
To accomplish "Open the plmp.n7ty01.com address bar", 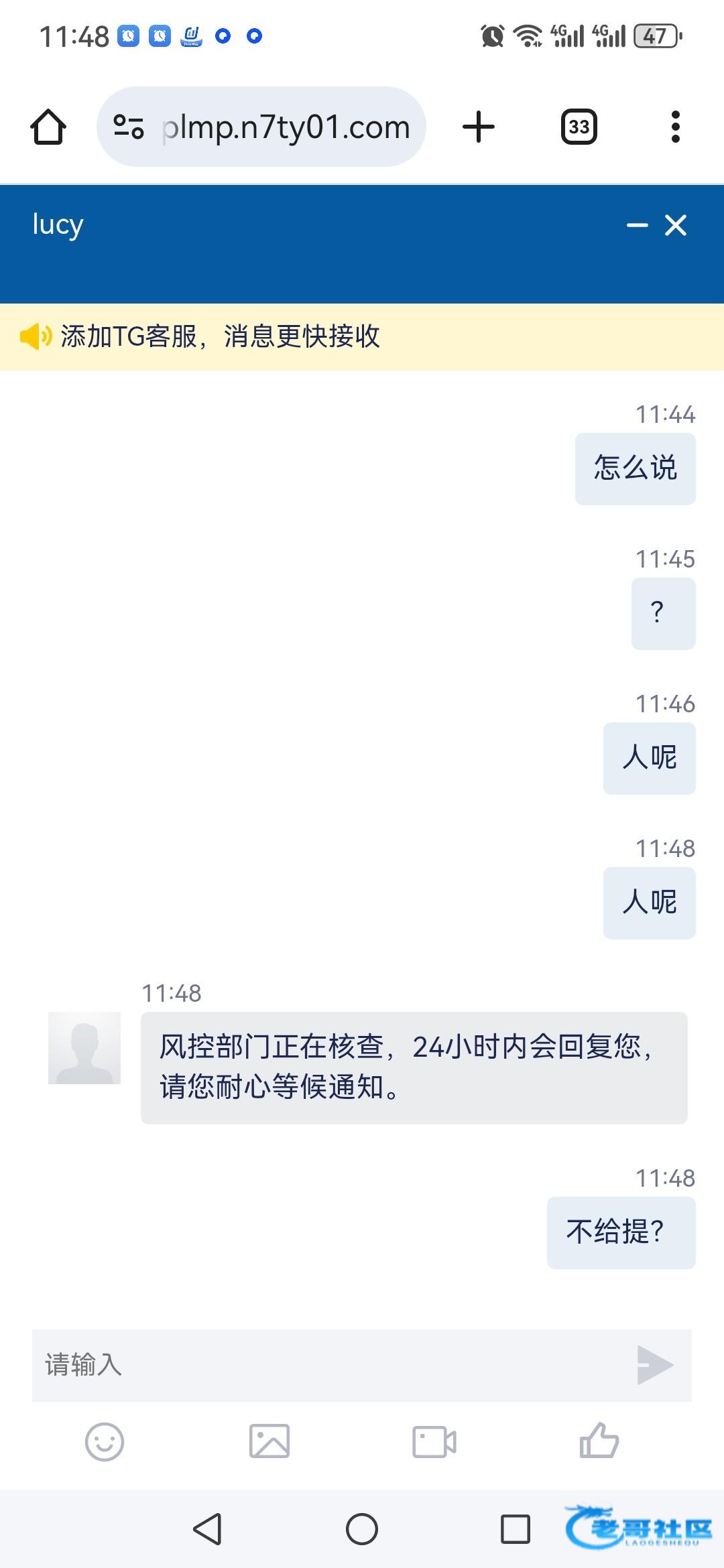I will tap(261, 127).
